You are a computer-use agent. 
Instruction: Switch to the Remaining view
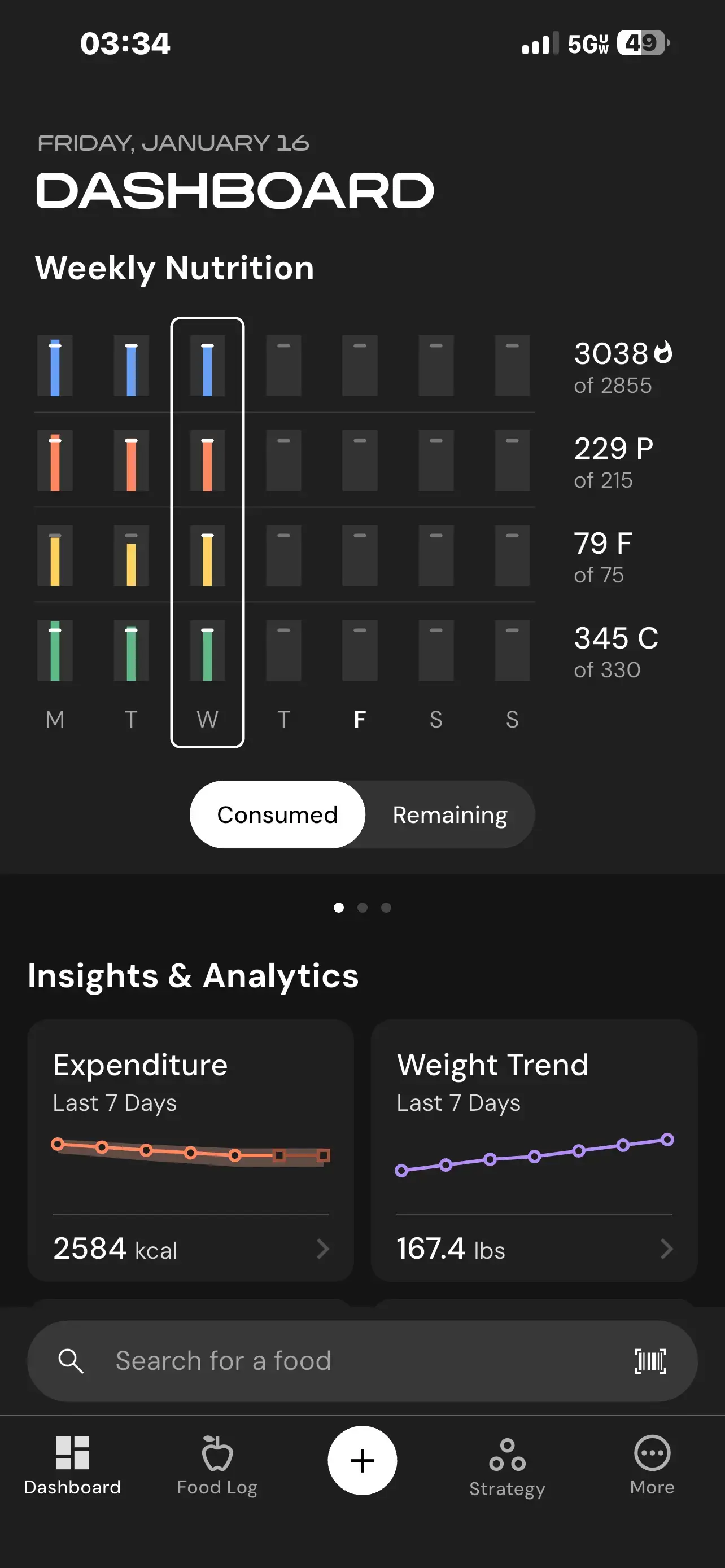(450, 814)
